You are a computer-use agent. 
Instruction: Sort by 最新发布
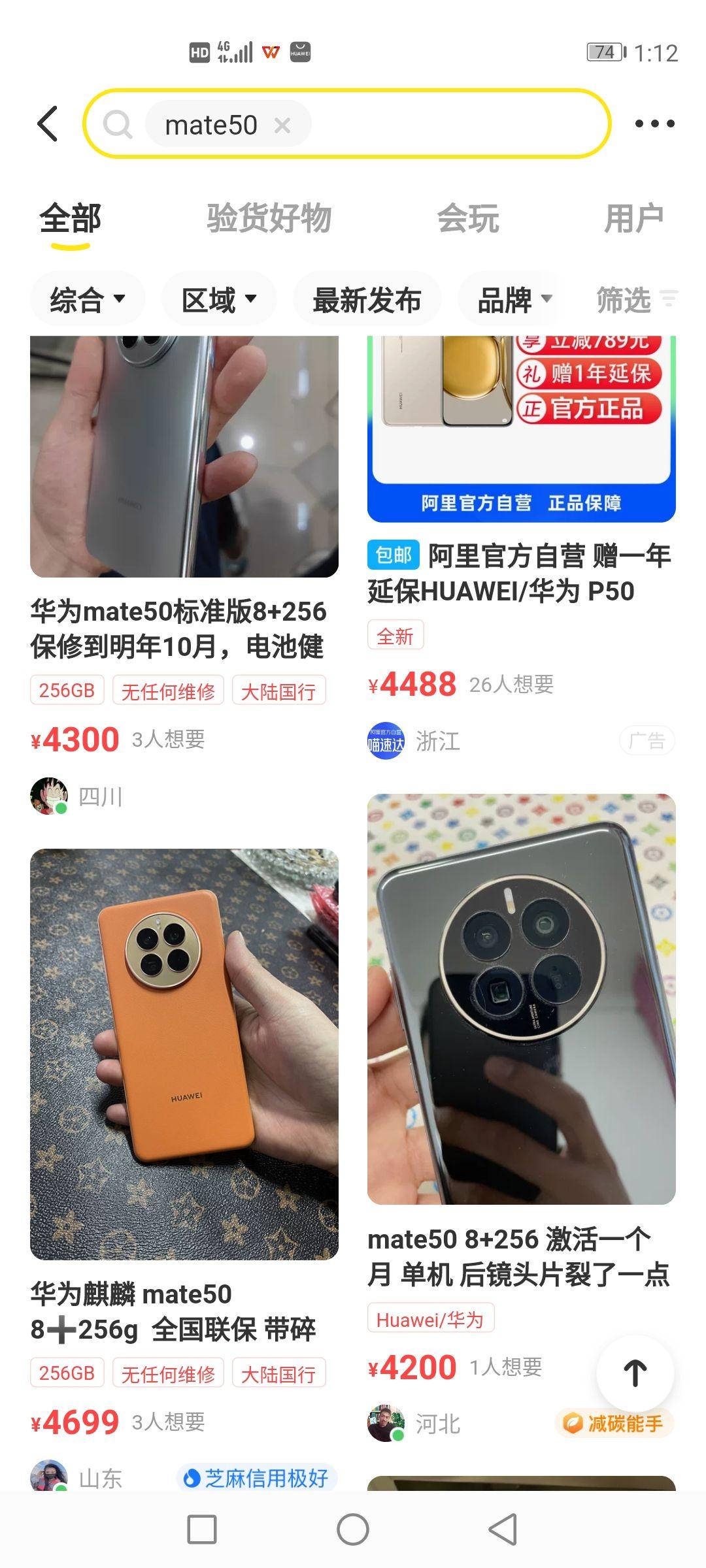tap(367, 300)
